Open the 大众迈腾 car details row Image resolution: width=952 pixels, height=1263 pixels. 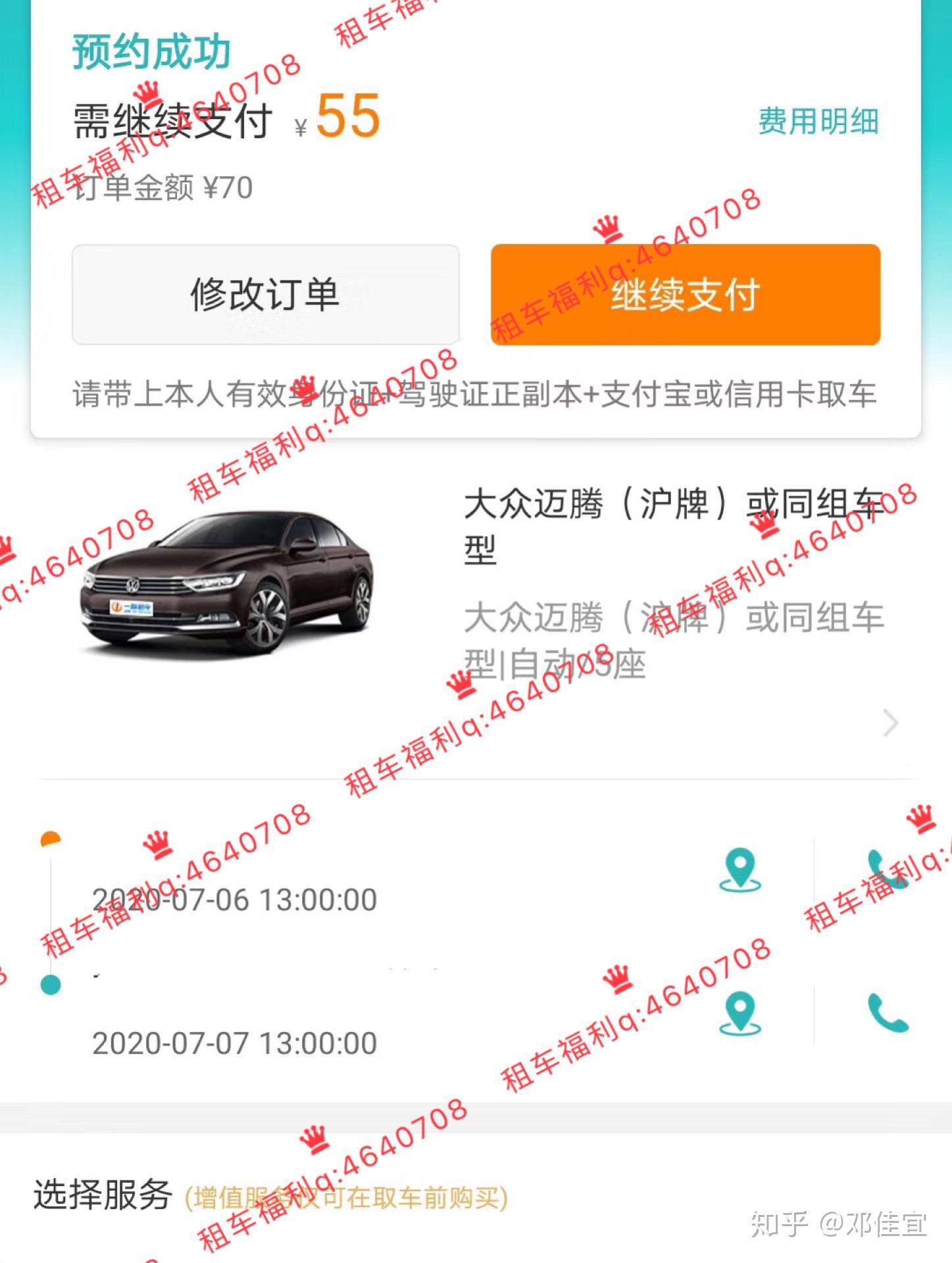click(x=889, y=723)
